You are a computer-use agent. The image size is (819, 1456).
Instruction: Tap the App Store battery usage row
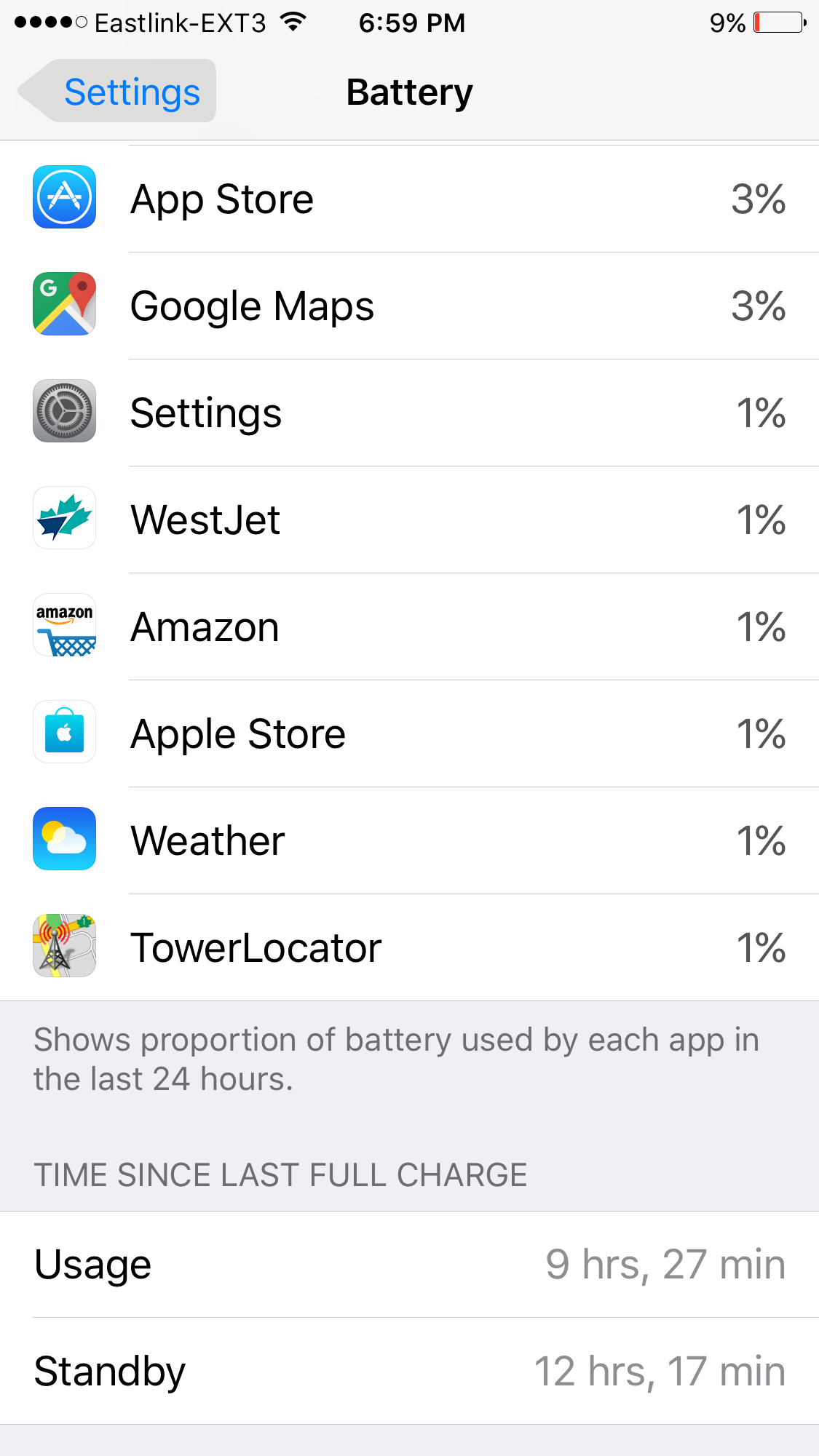(x=409, y=199)
